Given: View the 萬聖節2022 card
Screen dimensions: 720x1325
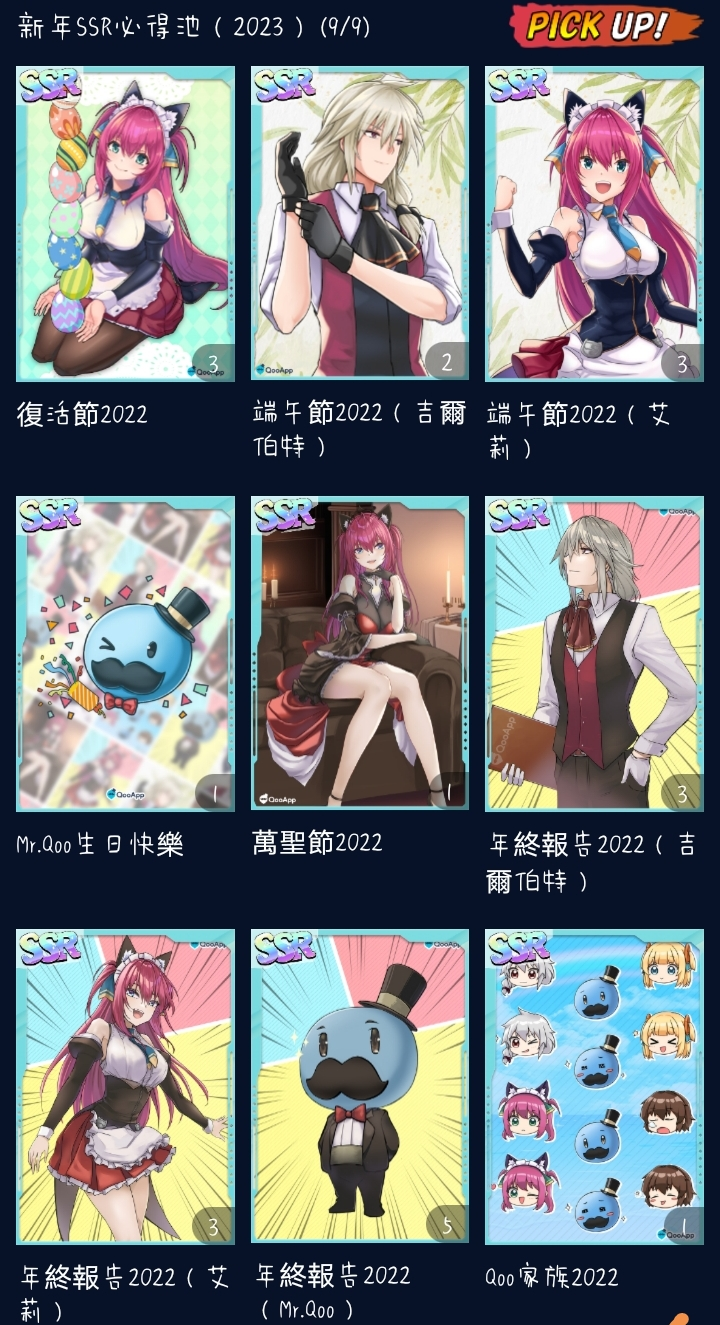Looking at the screenshot, I should tap(359, 653).
